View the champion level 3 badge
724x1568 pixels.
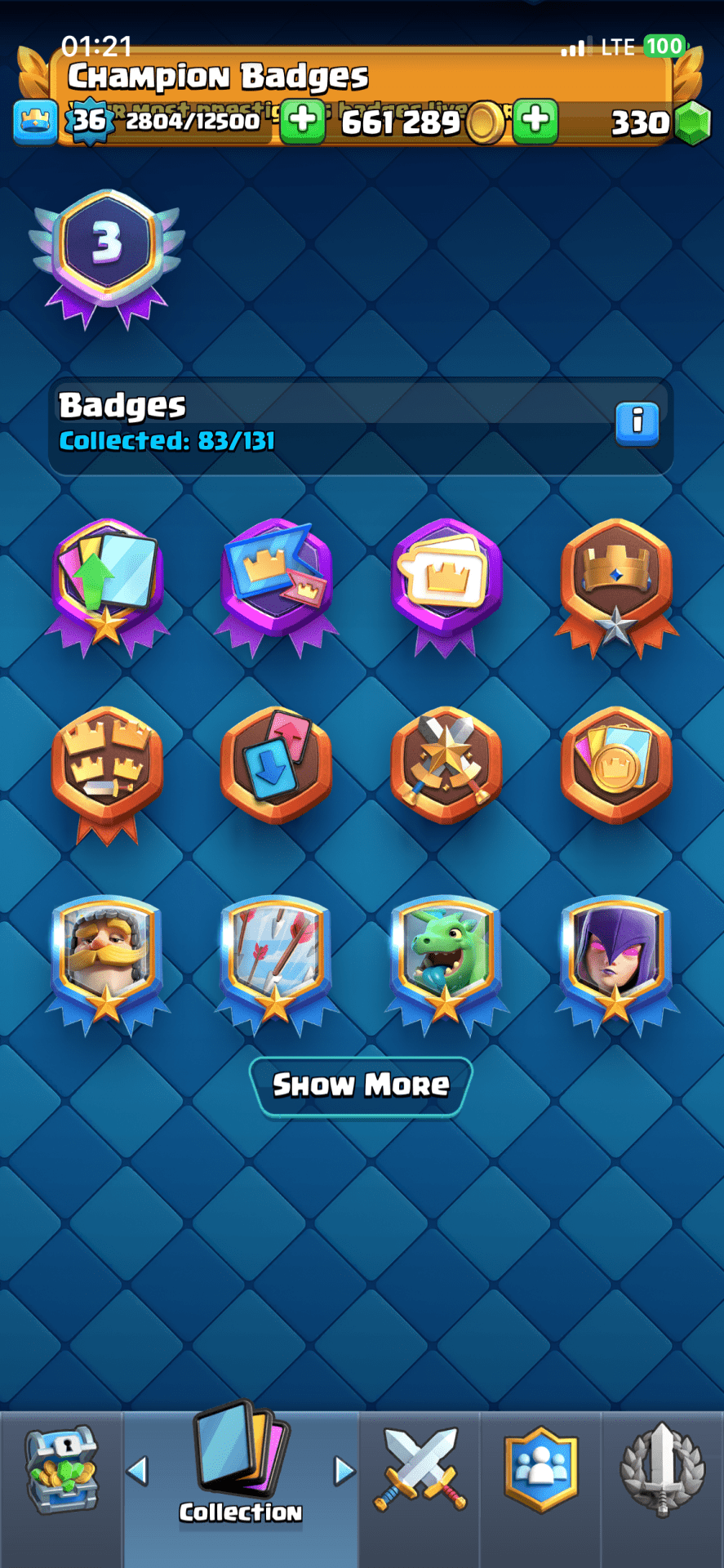tap(107, 253)
